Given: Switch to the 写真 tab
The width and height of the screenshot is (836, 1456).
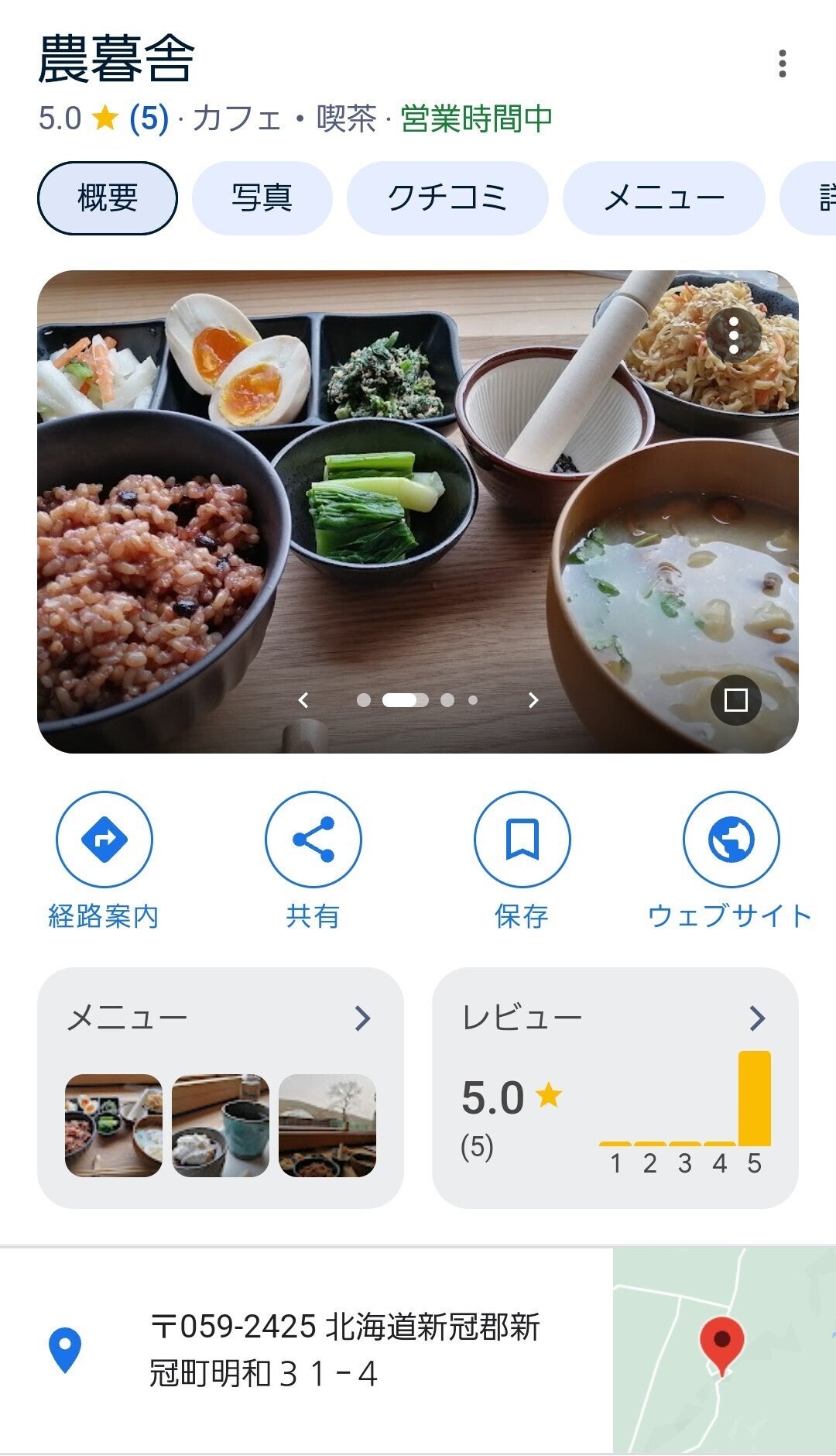Looking at the screenshot, I should (x=262, y=198).
